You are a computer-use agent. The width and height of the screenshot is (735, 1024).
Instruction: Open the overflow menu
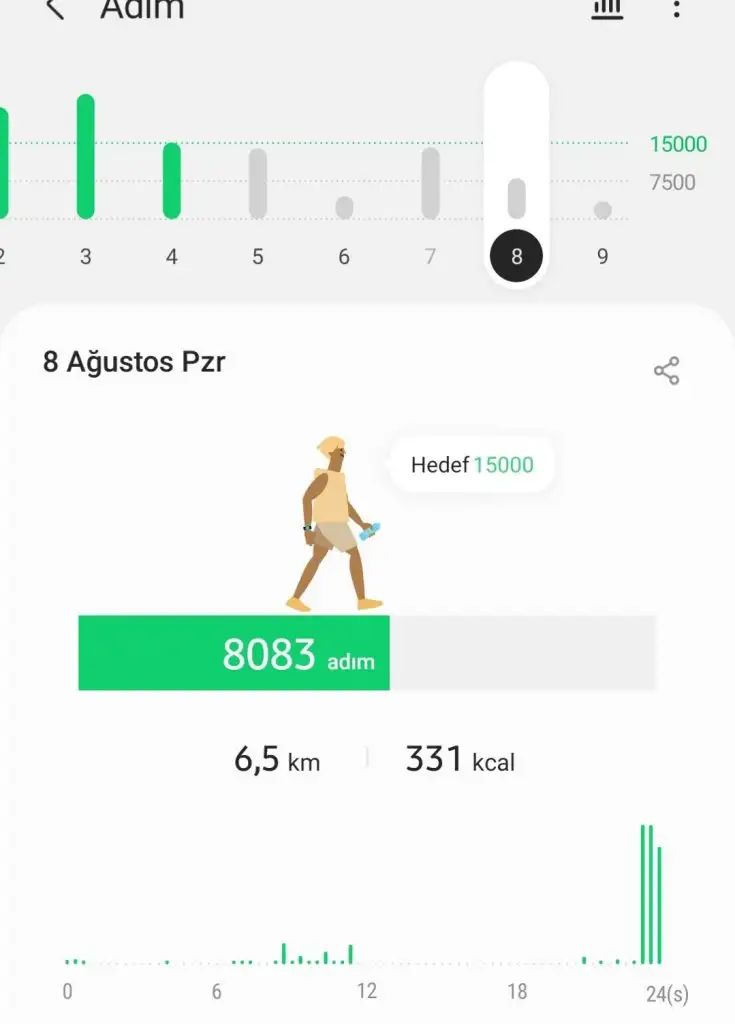pos(677,9)
